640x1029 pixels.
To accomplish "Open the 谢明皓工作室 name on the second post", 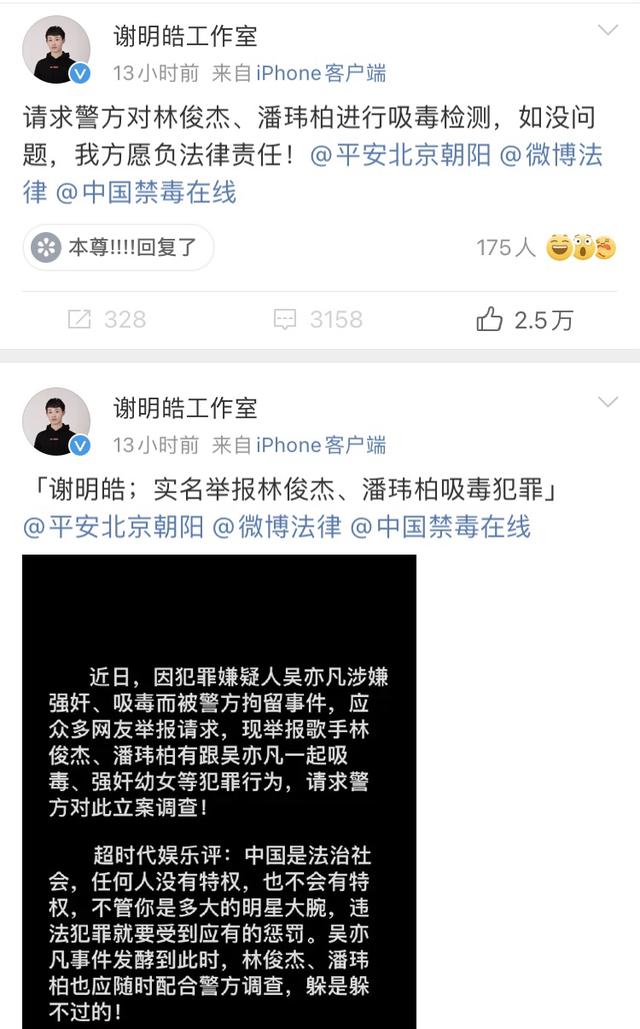I will (185, 408).
